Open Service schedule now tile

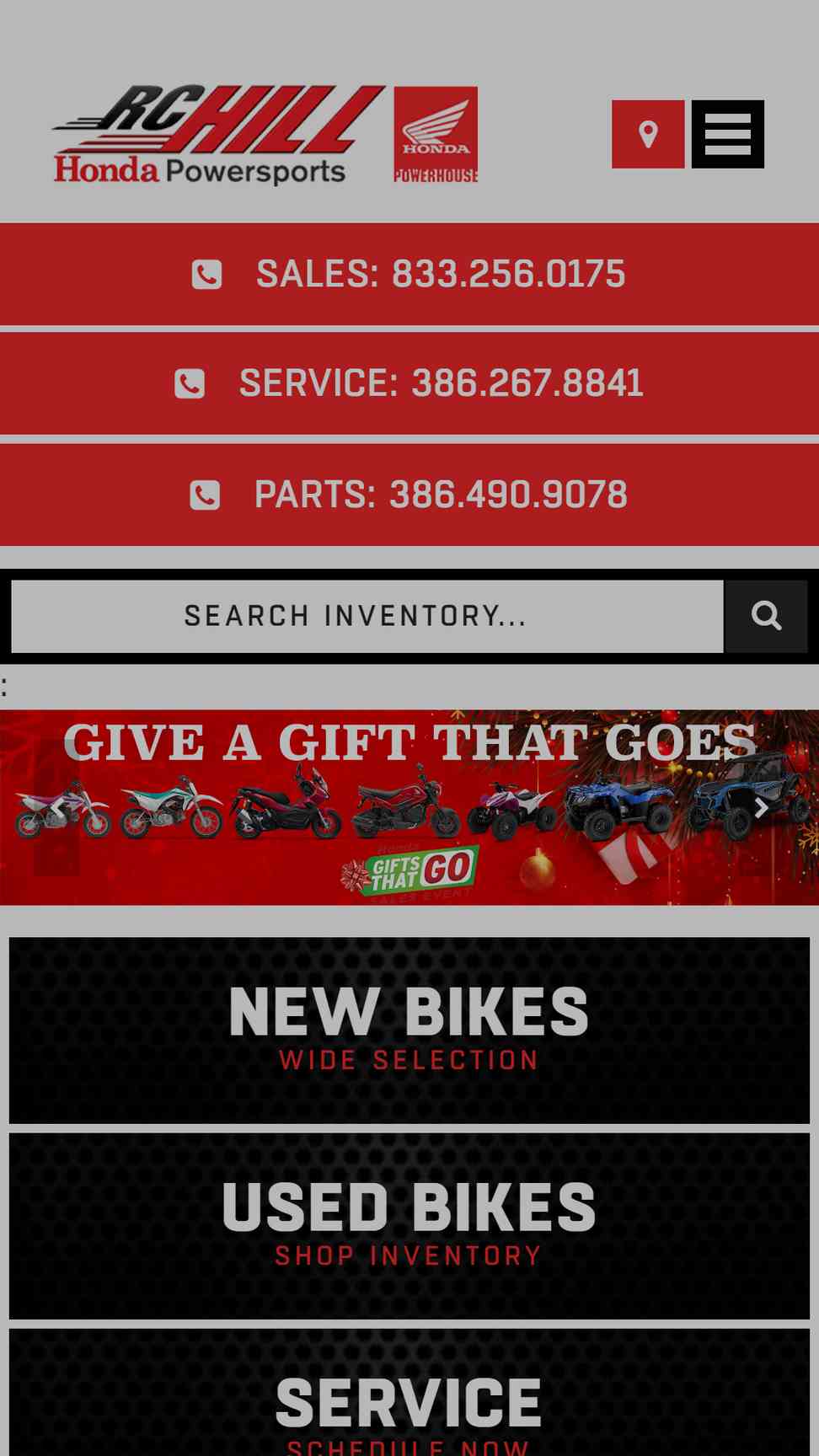tap(409, 1393)
